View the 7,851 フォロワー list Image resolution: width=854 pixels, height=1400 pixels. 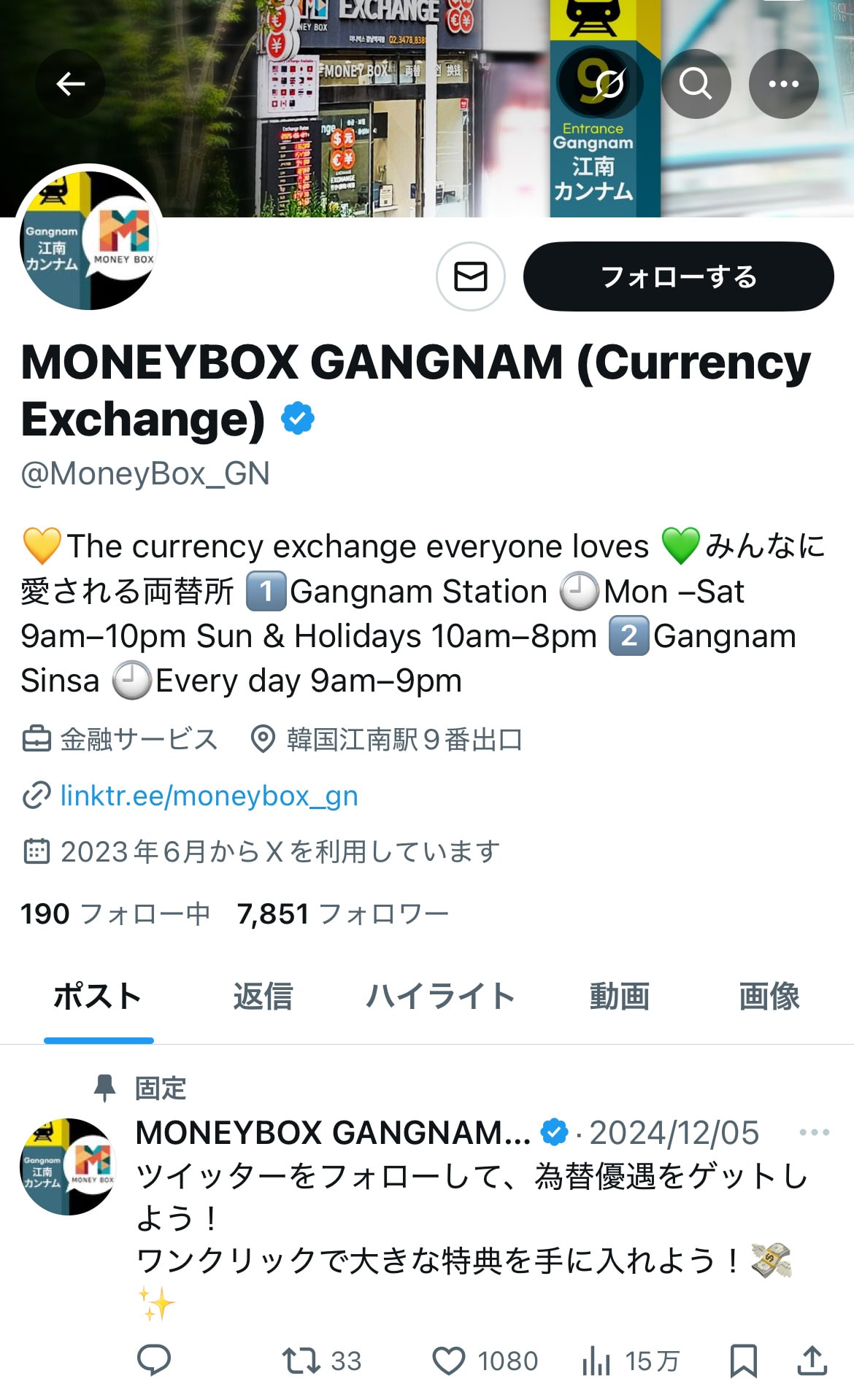(342, 913)
